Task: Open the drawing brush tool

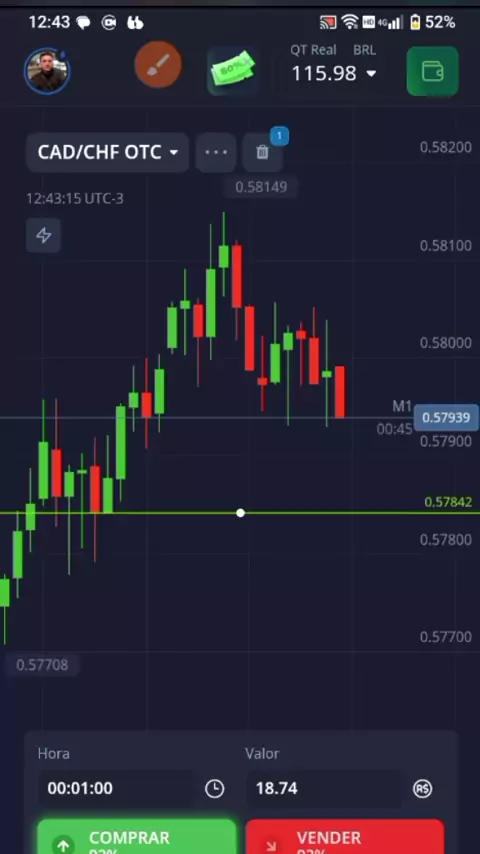Action: 158,64
